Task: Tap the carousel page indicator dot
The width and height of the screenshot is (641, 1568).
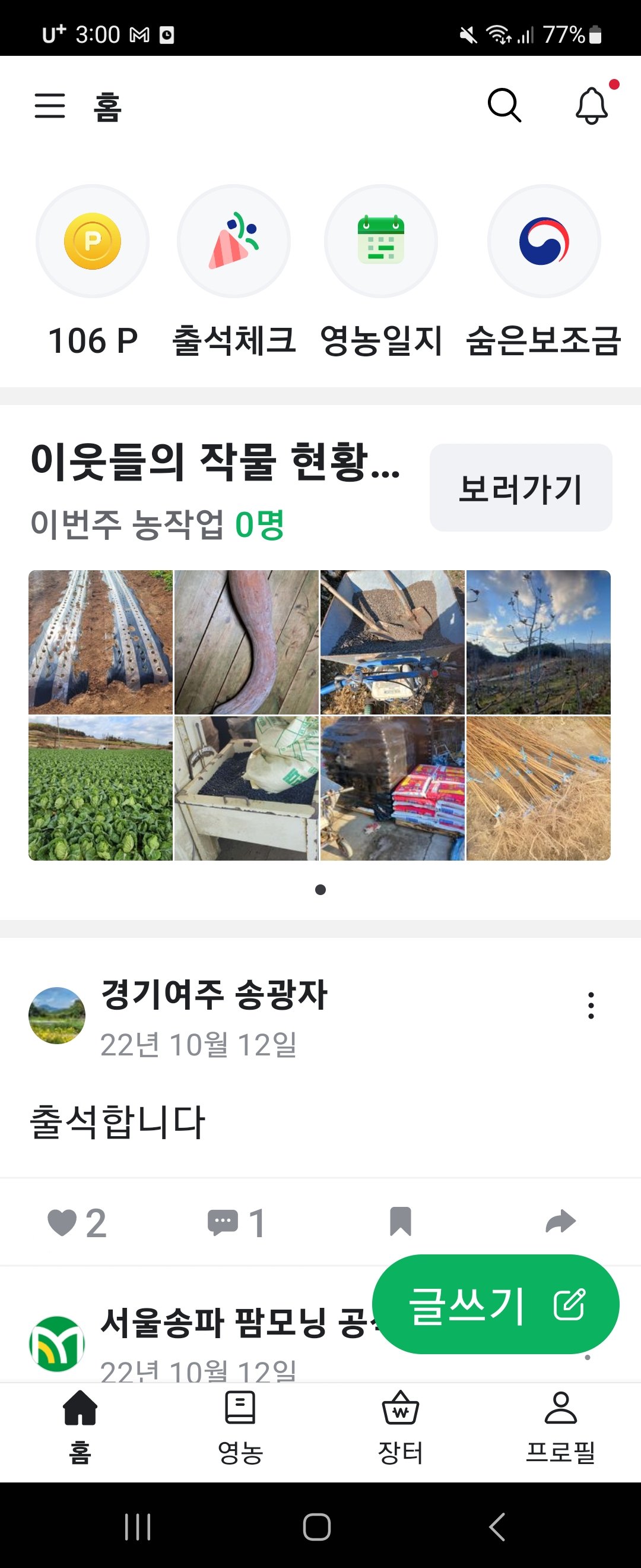Action: 320,890
